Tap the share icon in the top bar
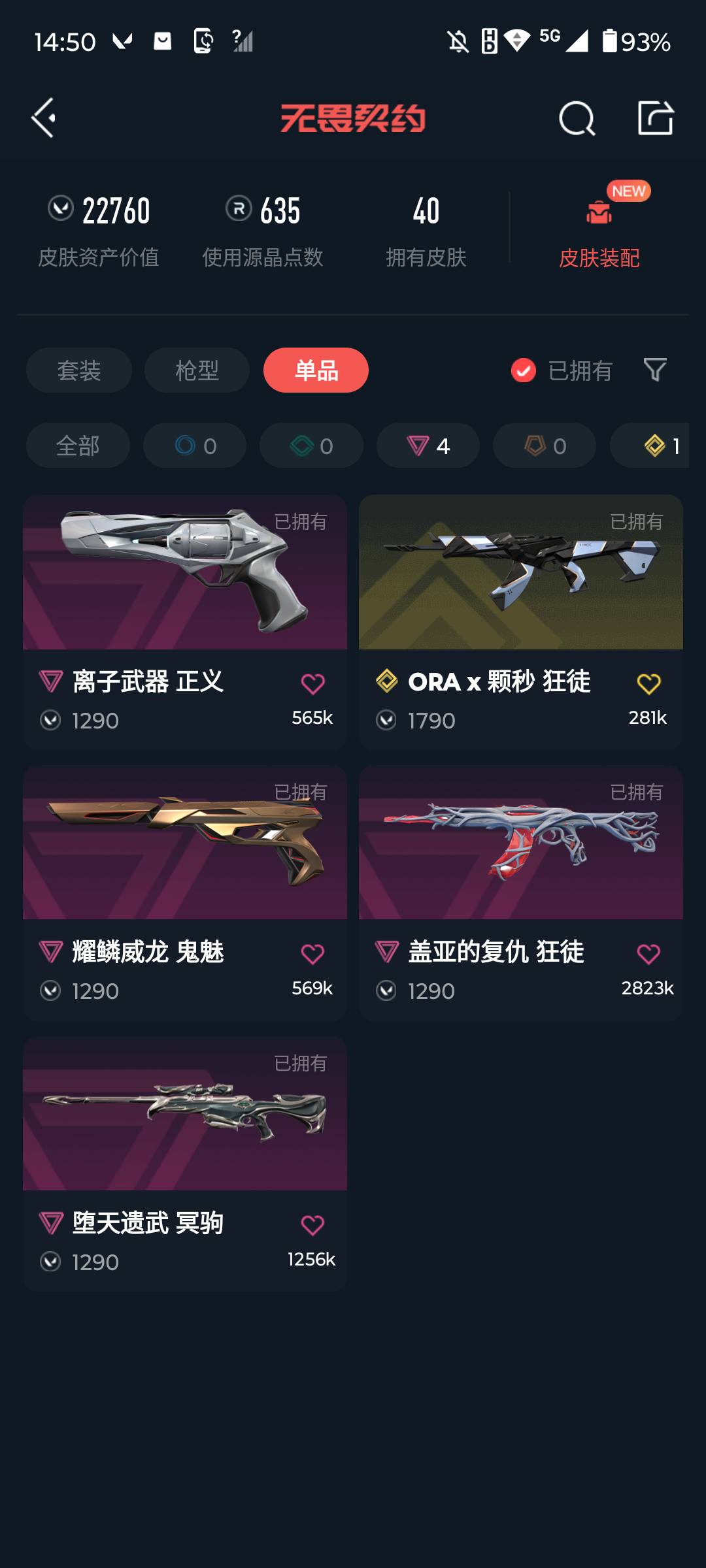The width and height of the screenshot is (706, 1568). click(657, 118)
